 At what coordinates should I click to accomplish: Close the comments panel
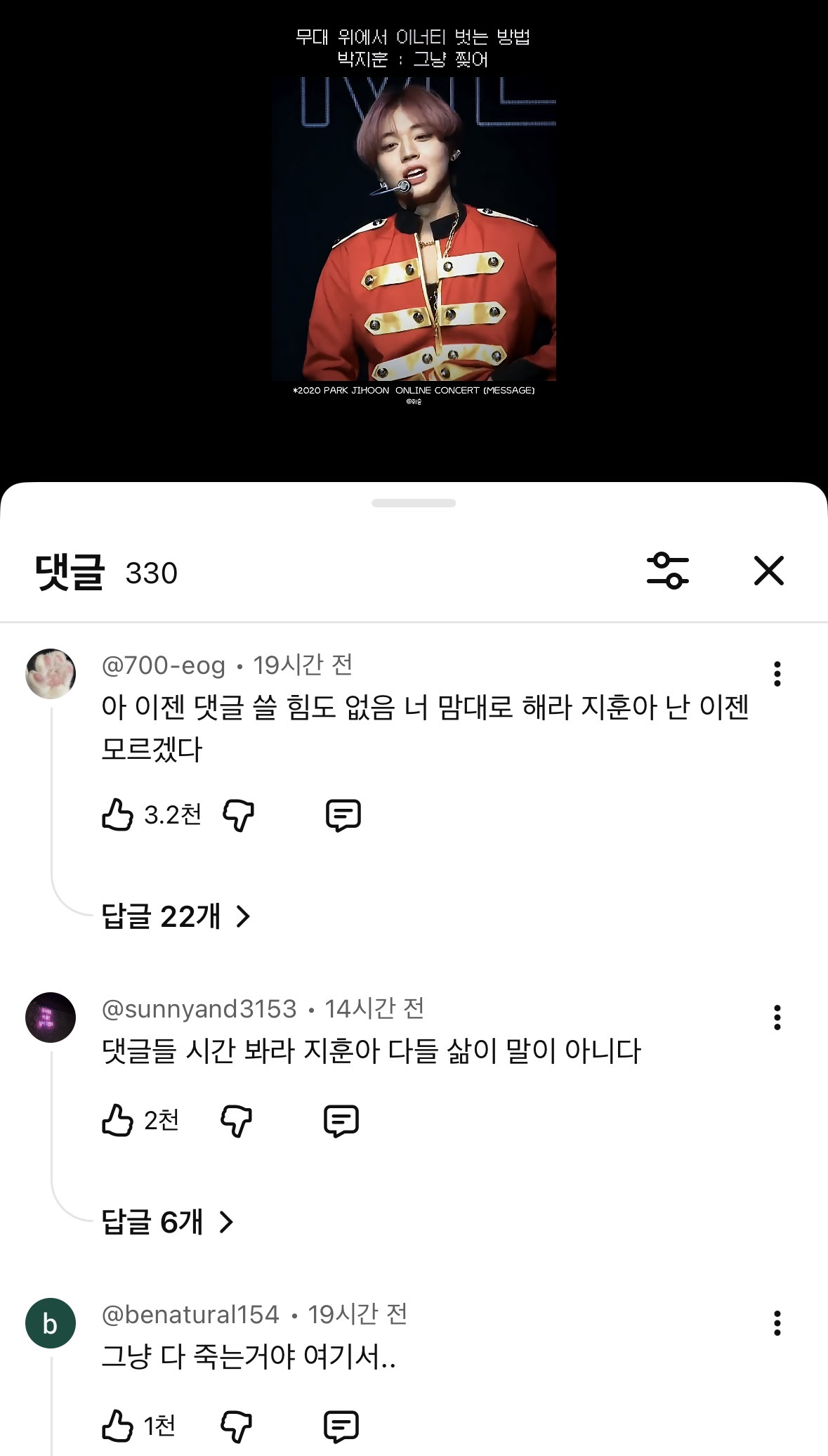[768, 571]
